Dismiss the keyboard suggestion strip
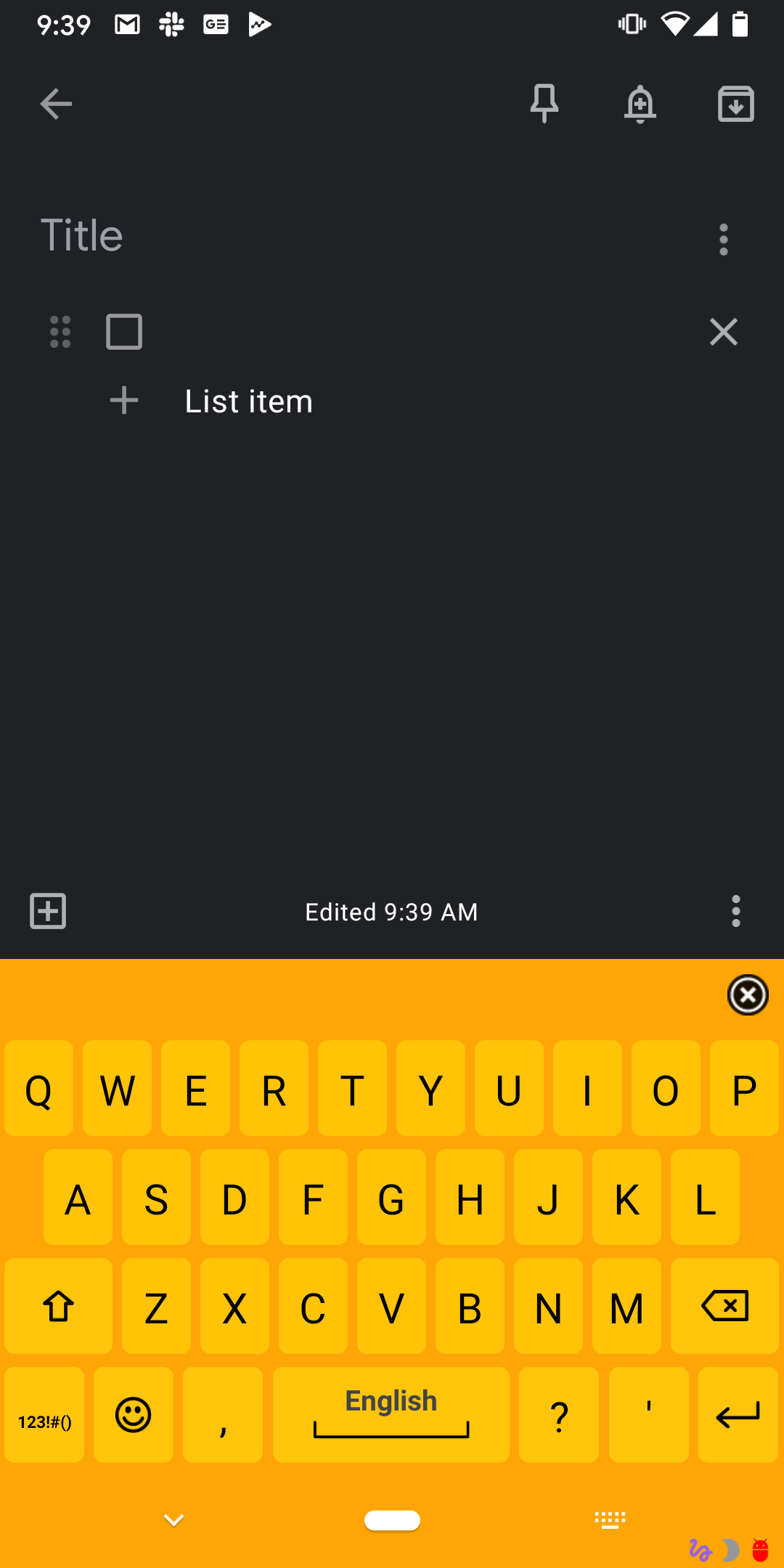This screenshot has height=1568, width=784. coord(748,995)
